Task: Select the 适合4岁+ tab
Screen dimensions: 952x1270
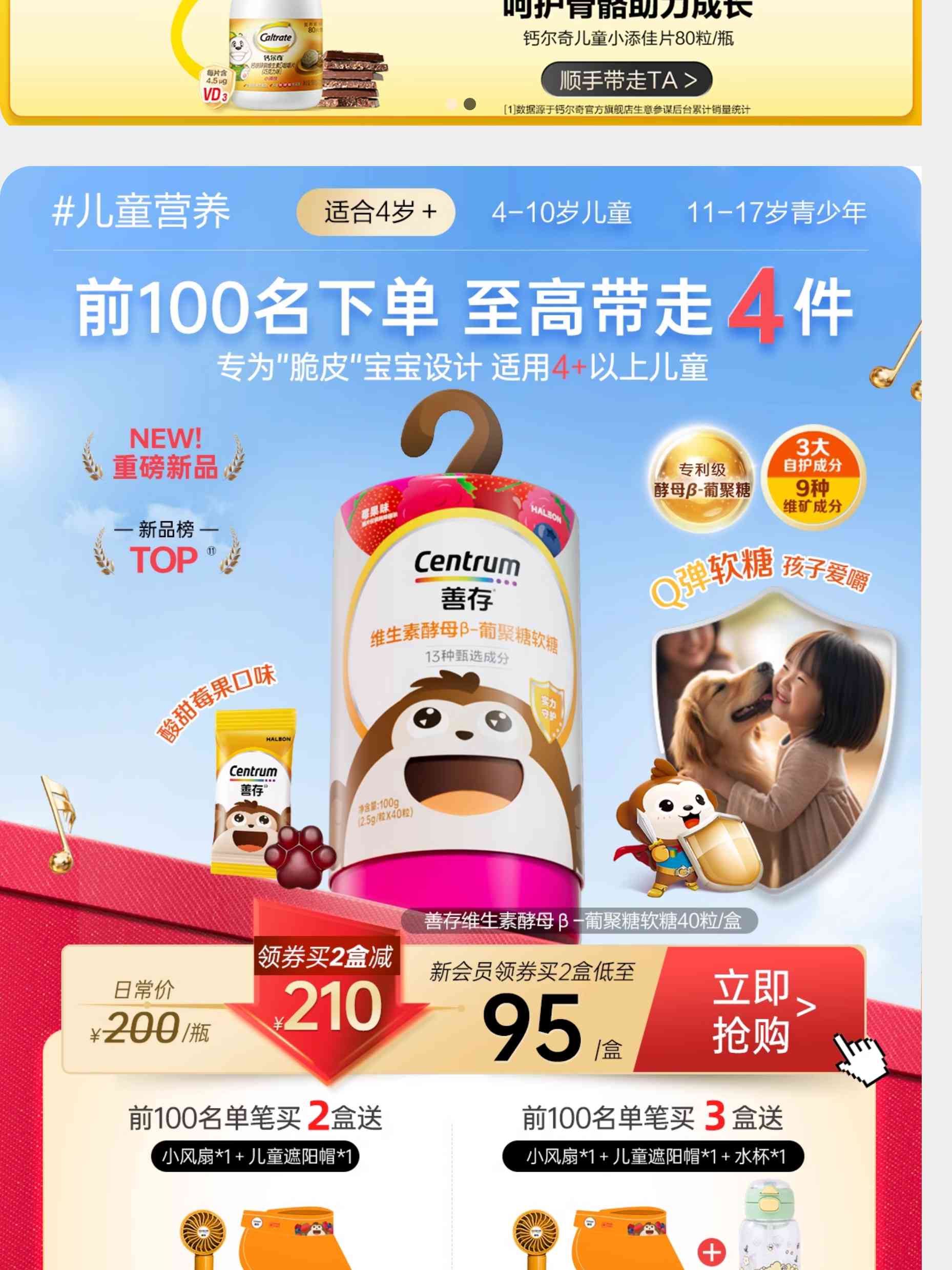Action: pos(376,212)
